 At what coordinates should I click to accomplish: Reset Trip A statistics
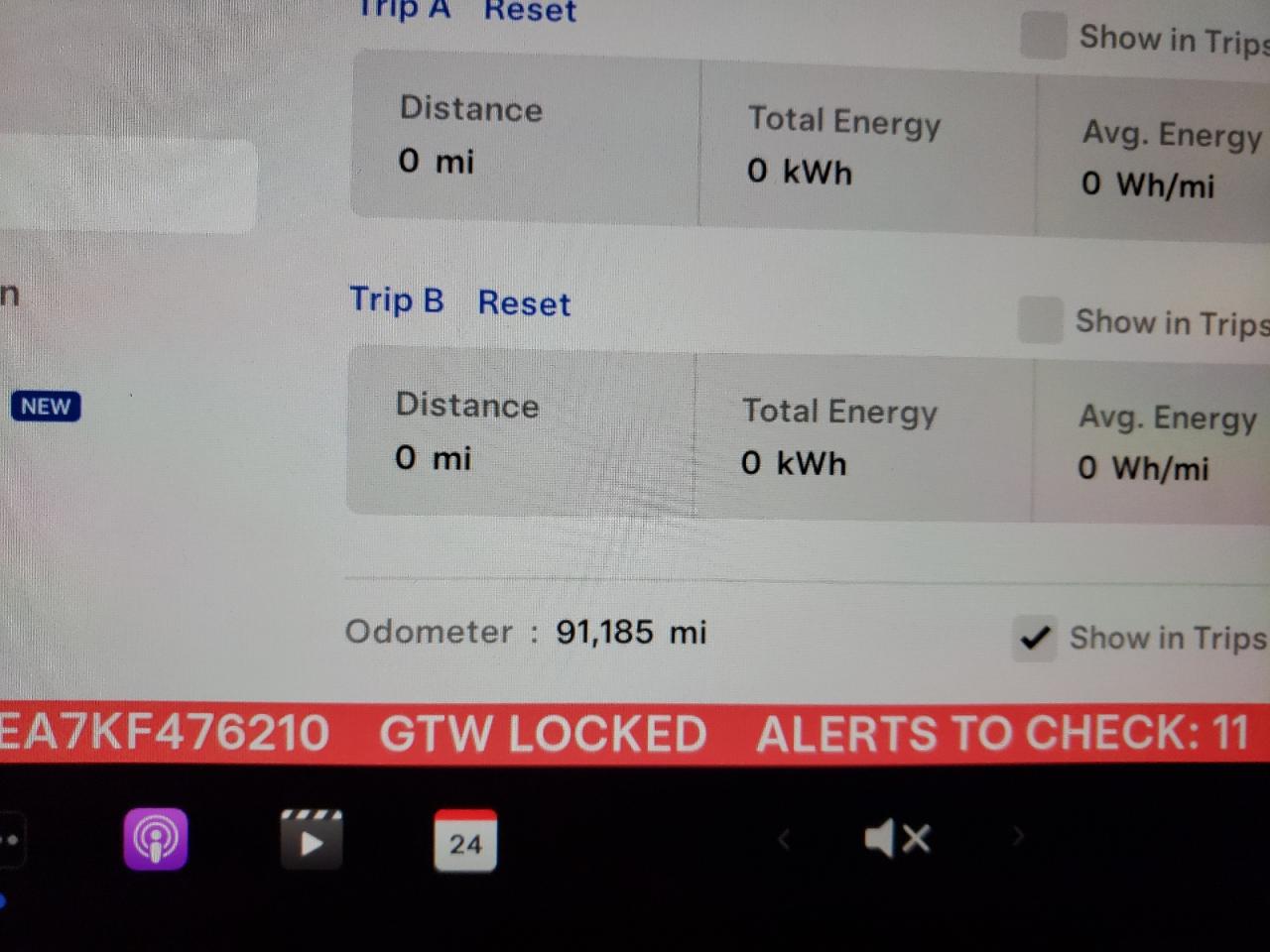(x=529, y=12)
